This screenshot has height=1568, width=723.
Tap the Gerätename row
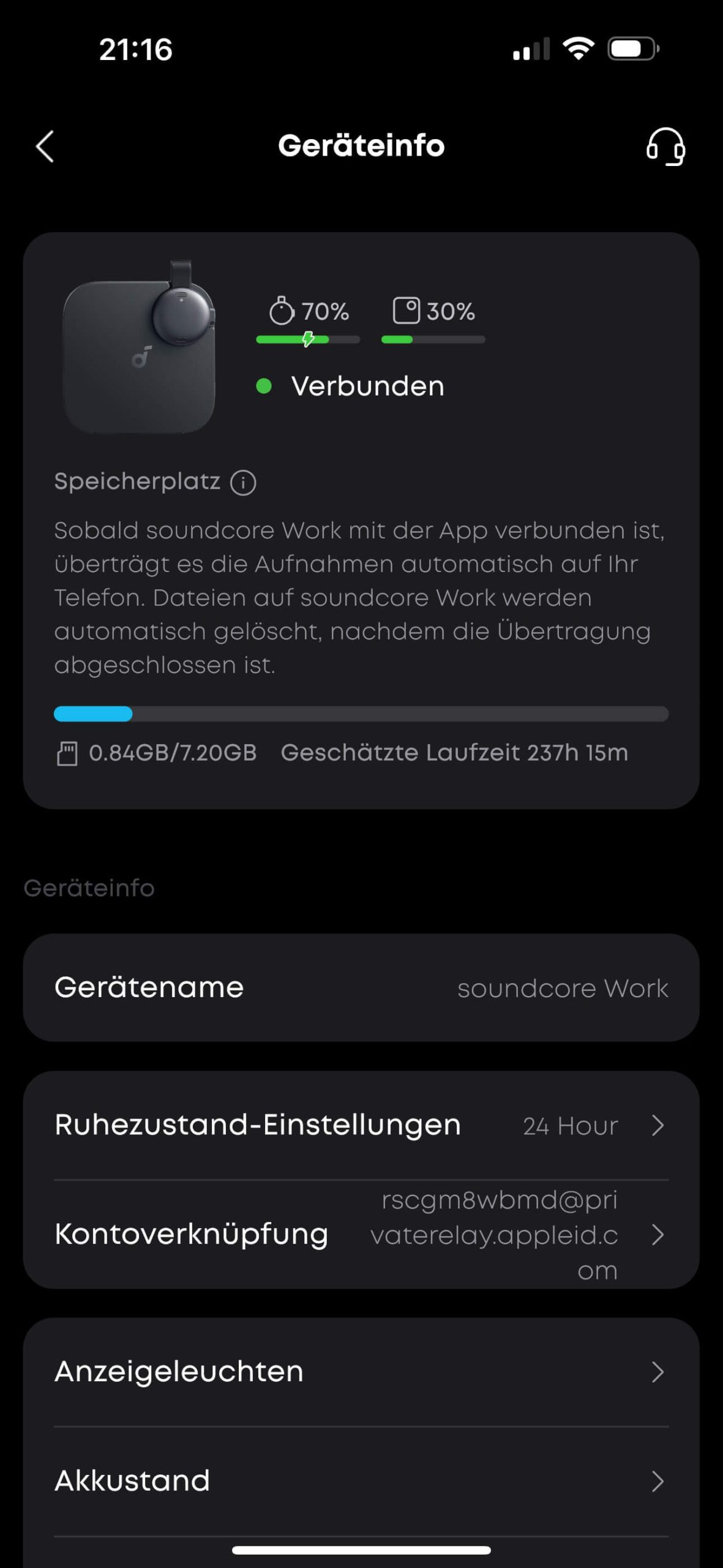[x=361, y=987]
